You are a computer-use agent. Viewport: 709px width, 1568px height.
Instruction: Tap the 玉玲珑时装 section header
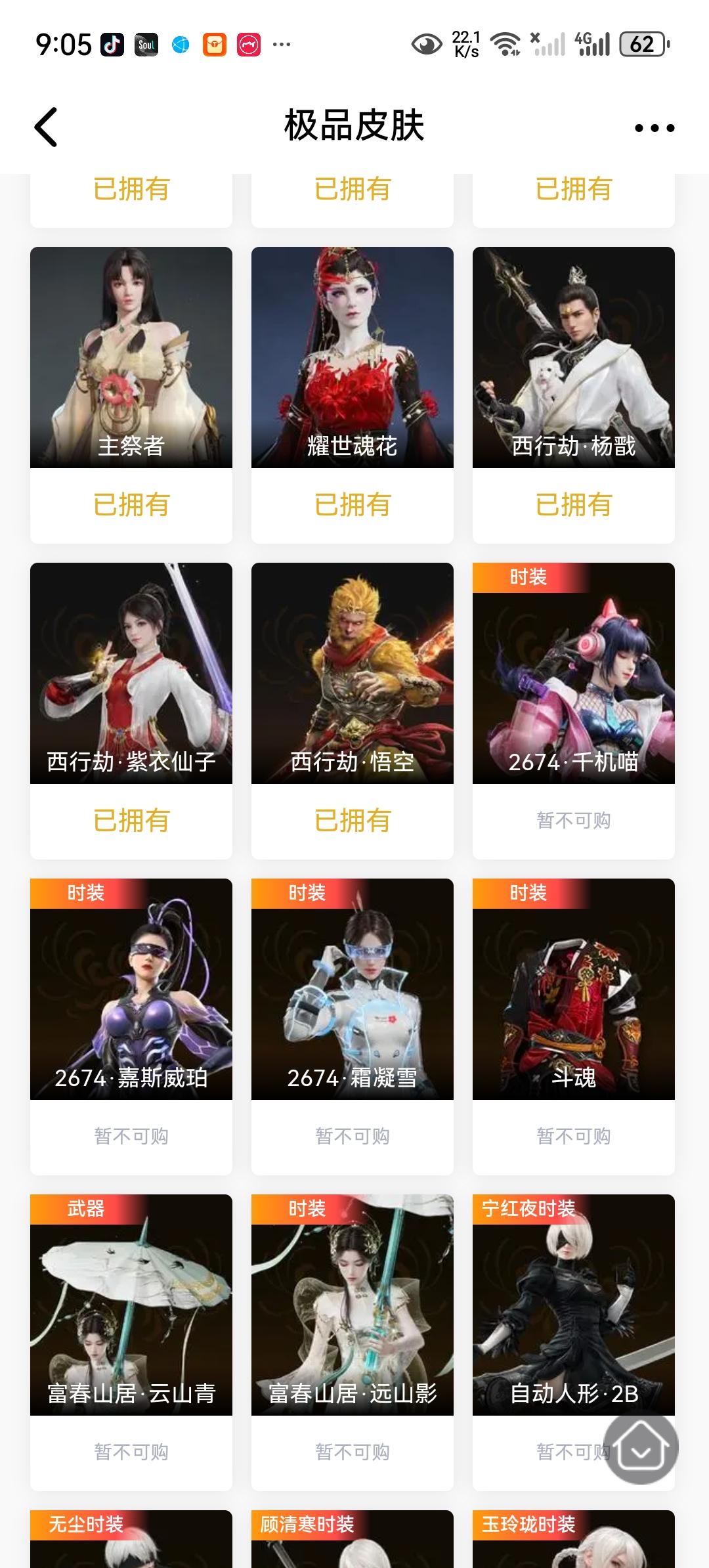(530, 1524)
